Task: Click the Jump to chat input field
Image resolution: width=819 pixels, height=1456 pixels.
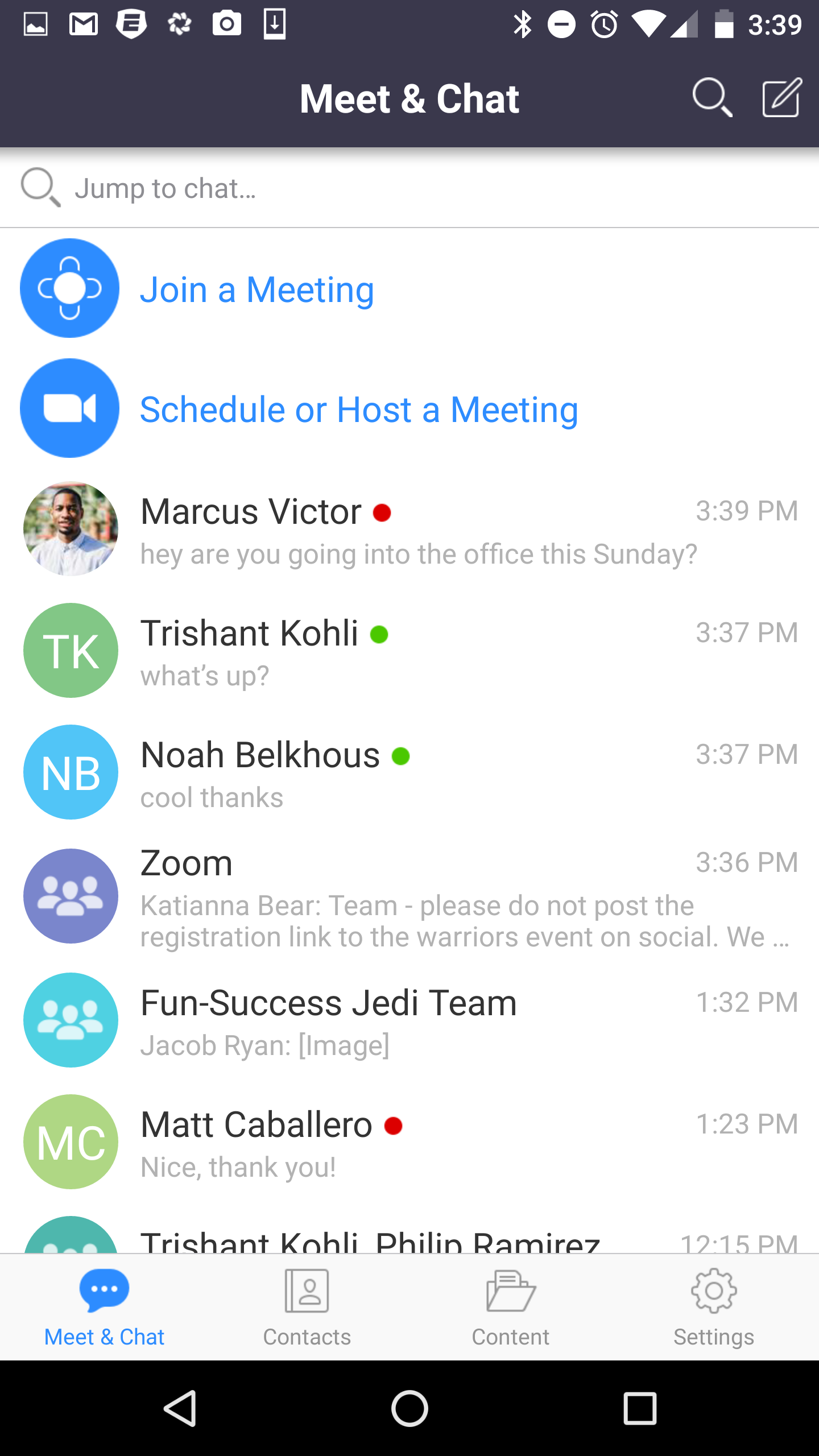Action: tap(284, 188)
